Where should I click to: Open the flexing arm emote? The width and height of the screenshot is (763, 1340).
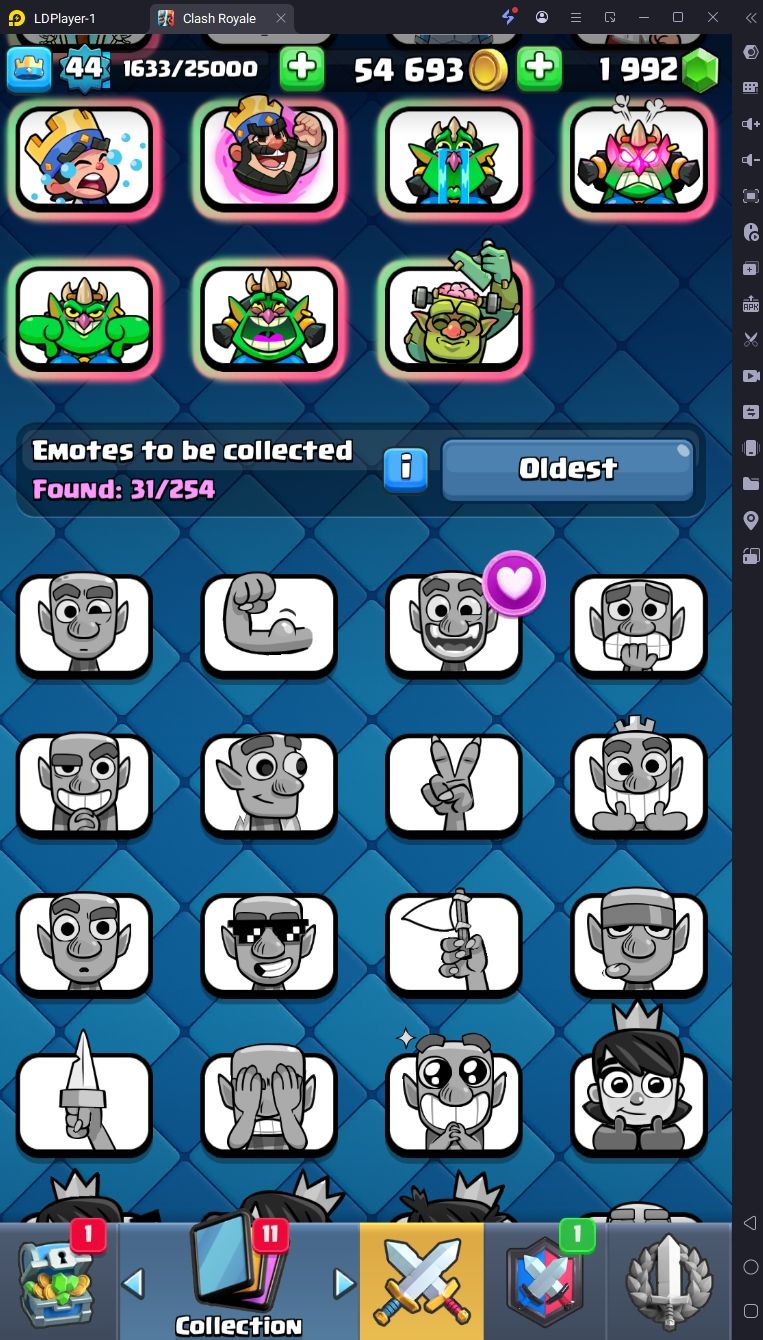coord(269,626)
